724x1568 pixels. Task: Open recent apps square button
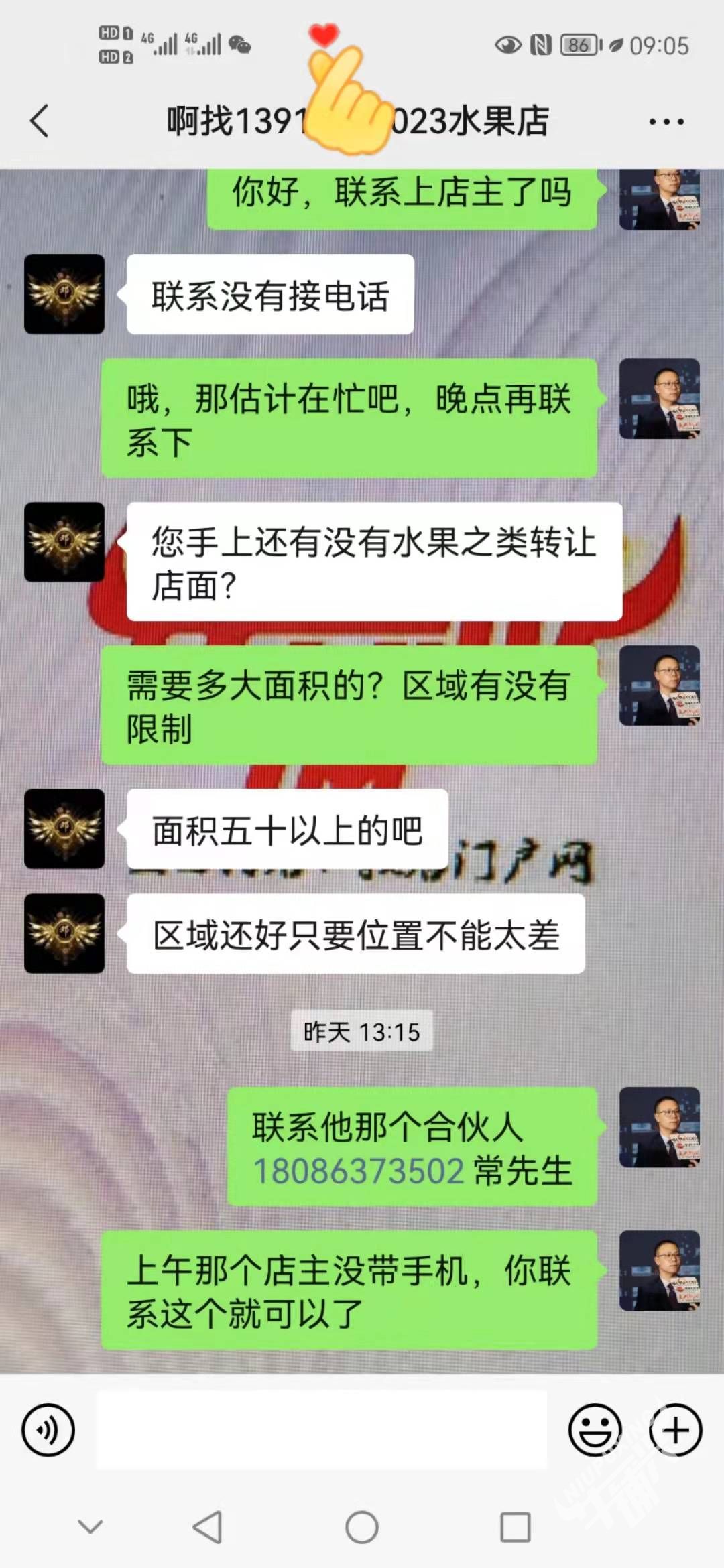pyautogui.click(x=516, y=1528)
